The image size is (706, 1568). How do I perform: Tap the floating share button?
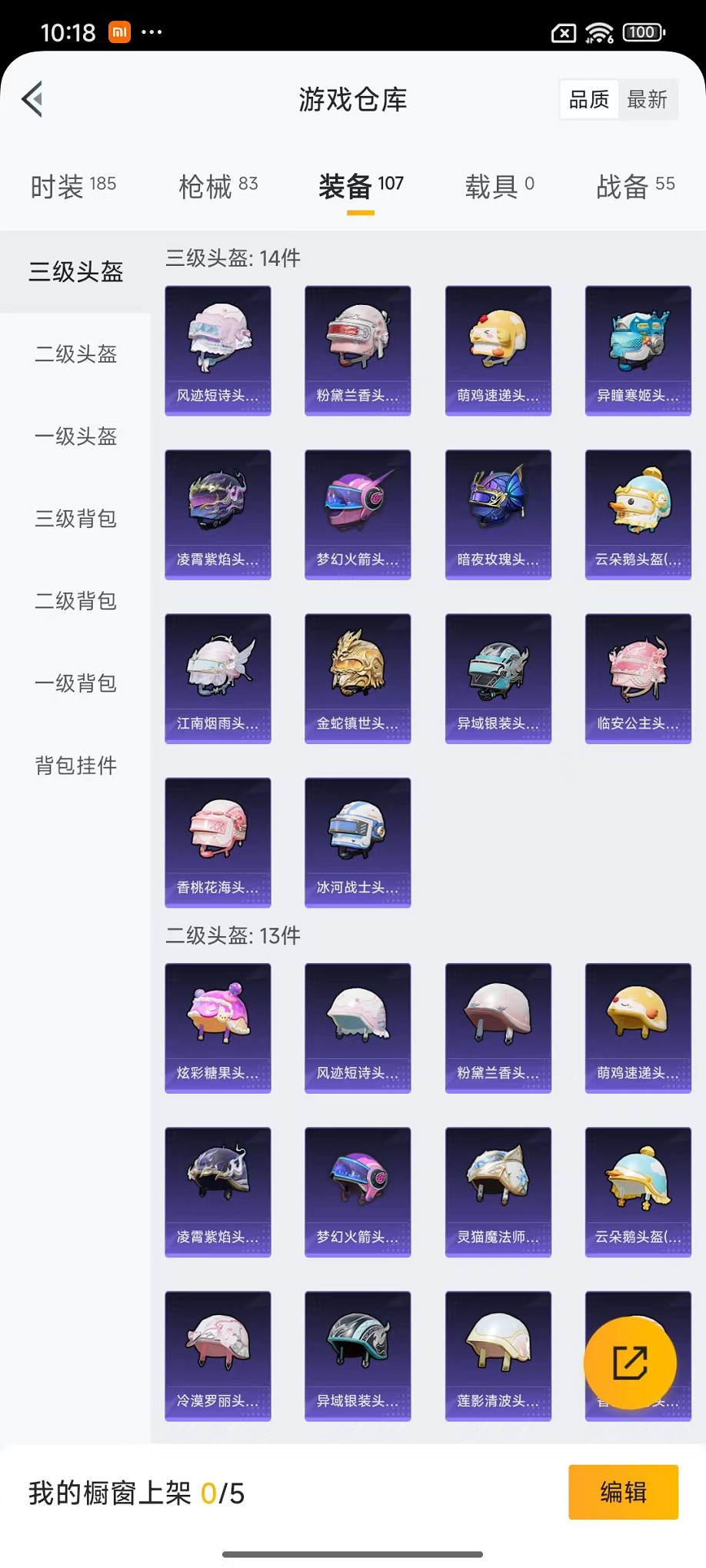tap(630, 1363)
